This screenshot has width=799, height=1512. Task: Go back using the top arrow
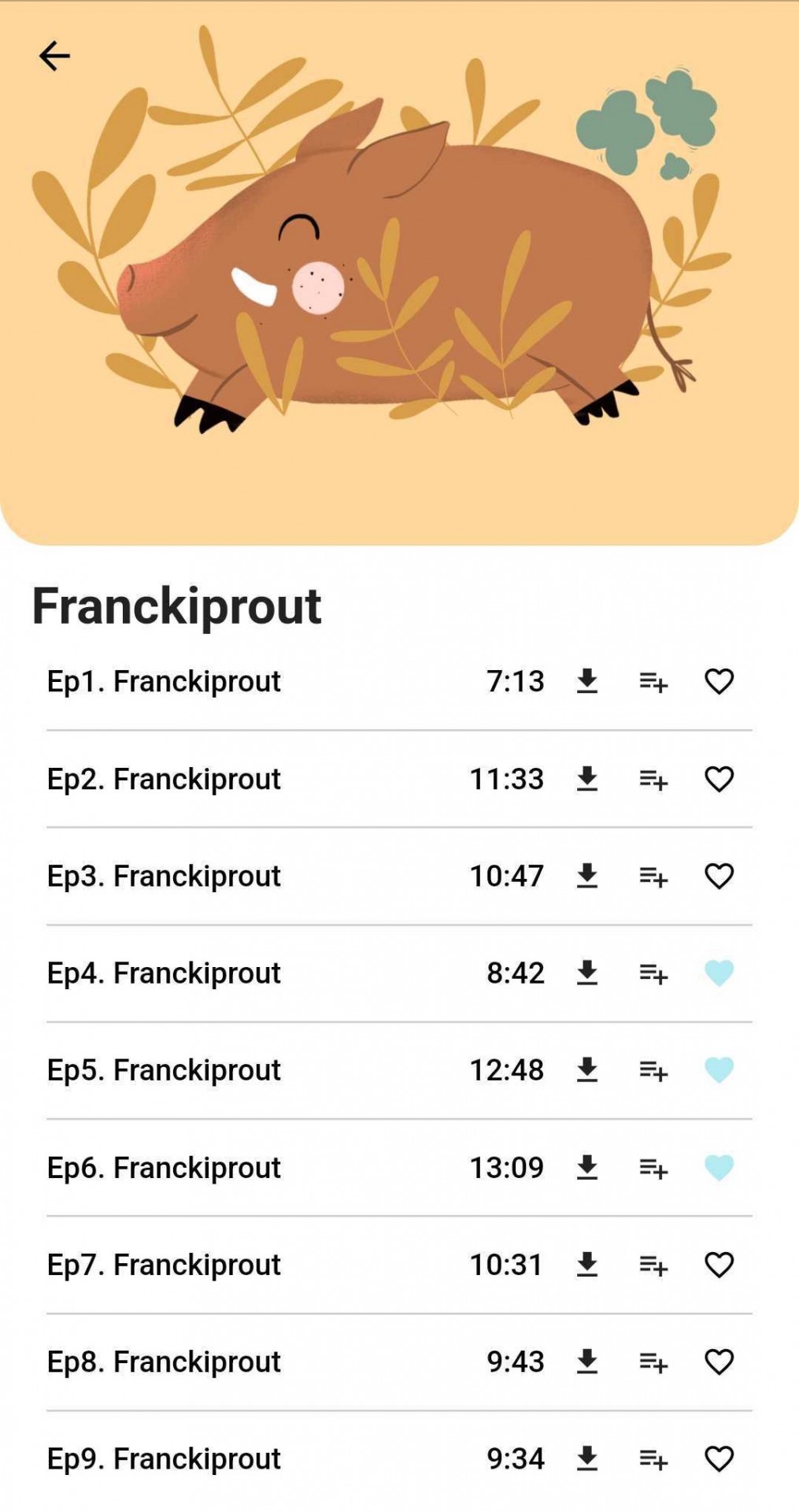coord(54,56)
